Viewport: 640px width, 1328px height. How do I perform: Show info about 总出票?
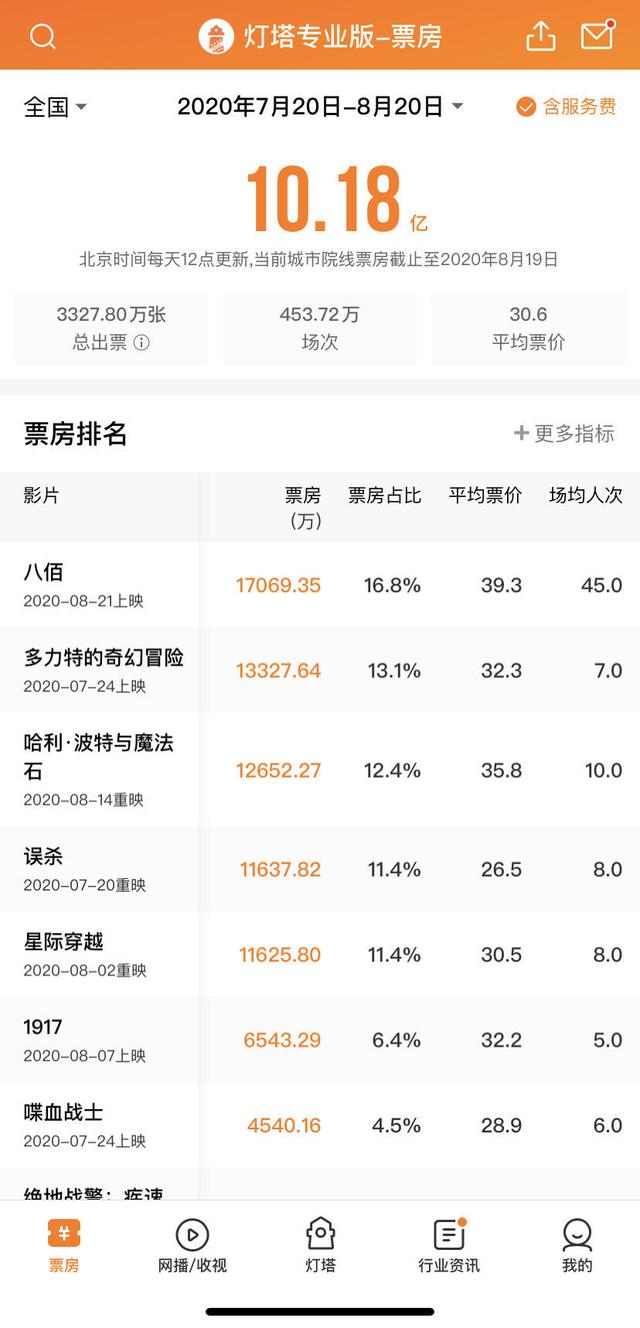tap(141, 343)
